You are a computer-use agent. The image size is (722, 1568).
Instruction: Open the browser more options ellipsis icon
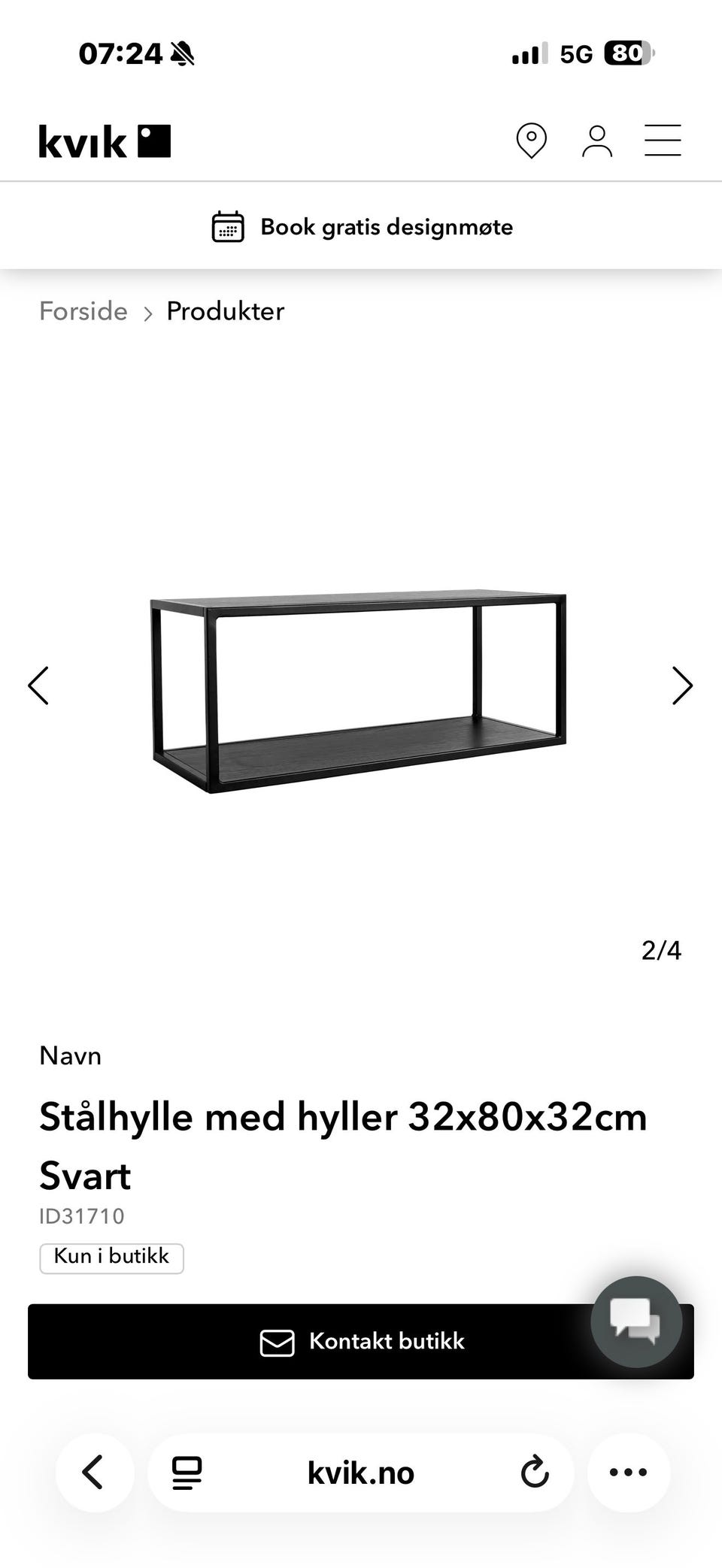tap(629, 1473)
